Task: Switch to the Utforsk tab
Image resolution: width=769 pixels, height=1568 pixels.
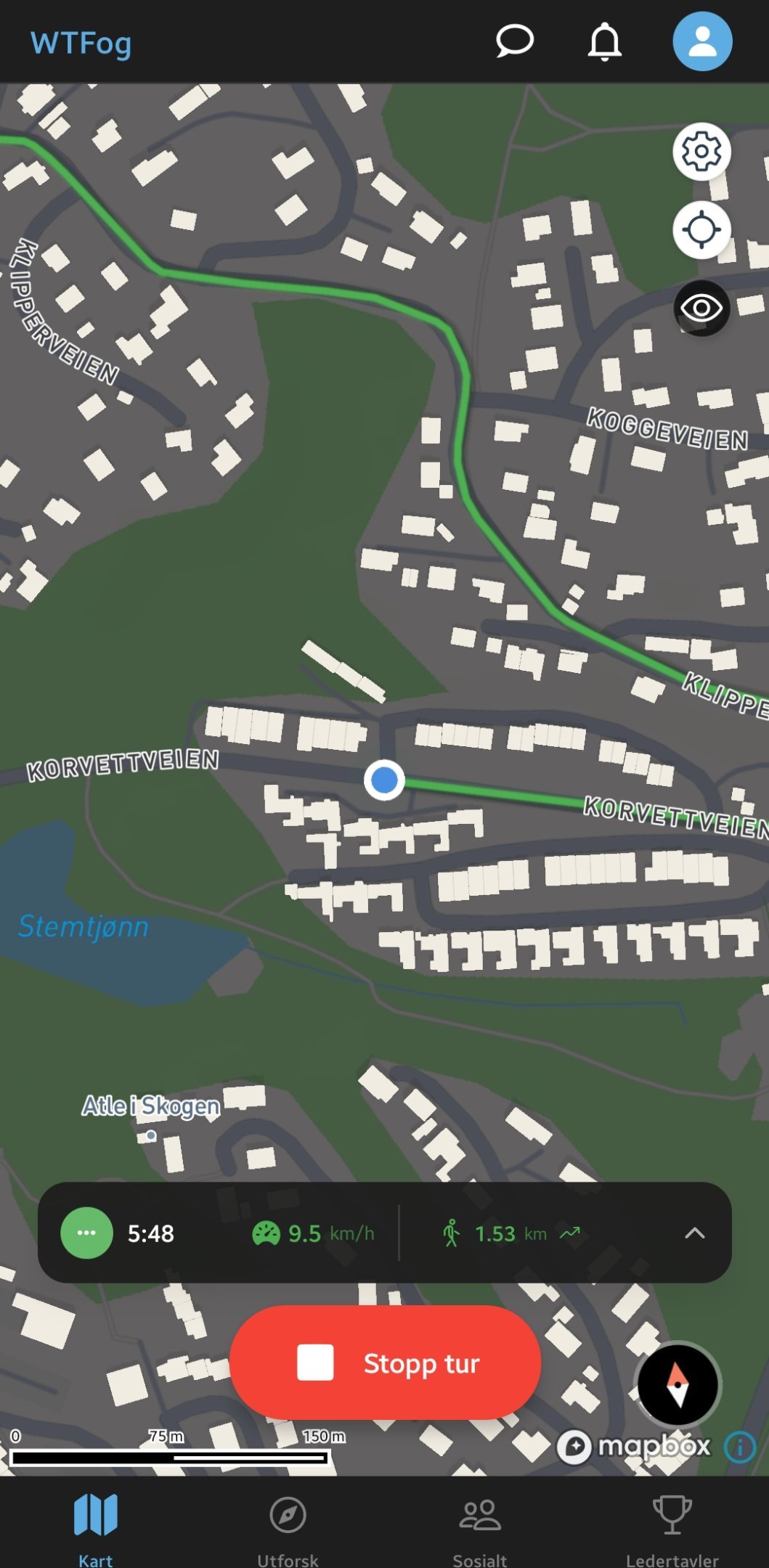Action: tap(288, 1524)
